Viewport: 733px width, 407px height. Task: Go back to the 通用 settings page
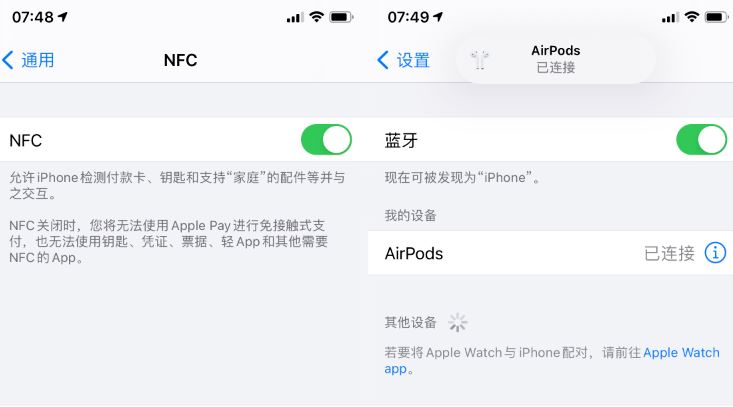pyautogui.click(x=28, y=60)
